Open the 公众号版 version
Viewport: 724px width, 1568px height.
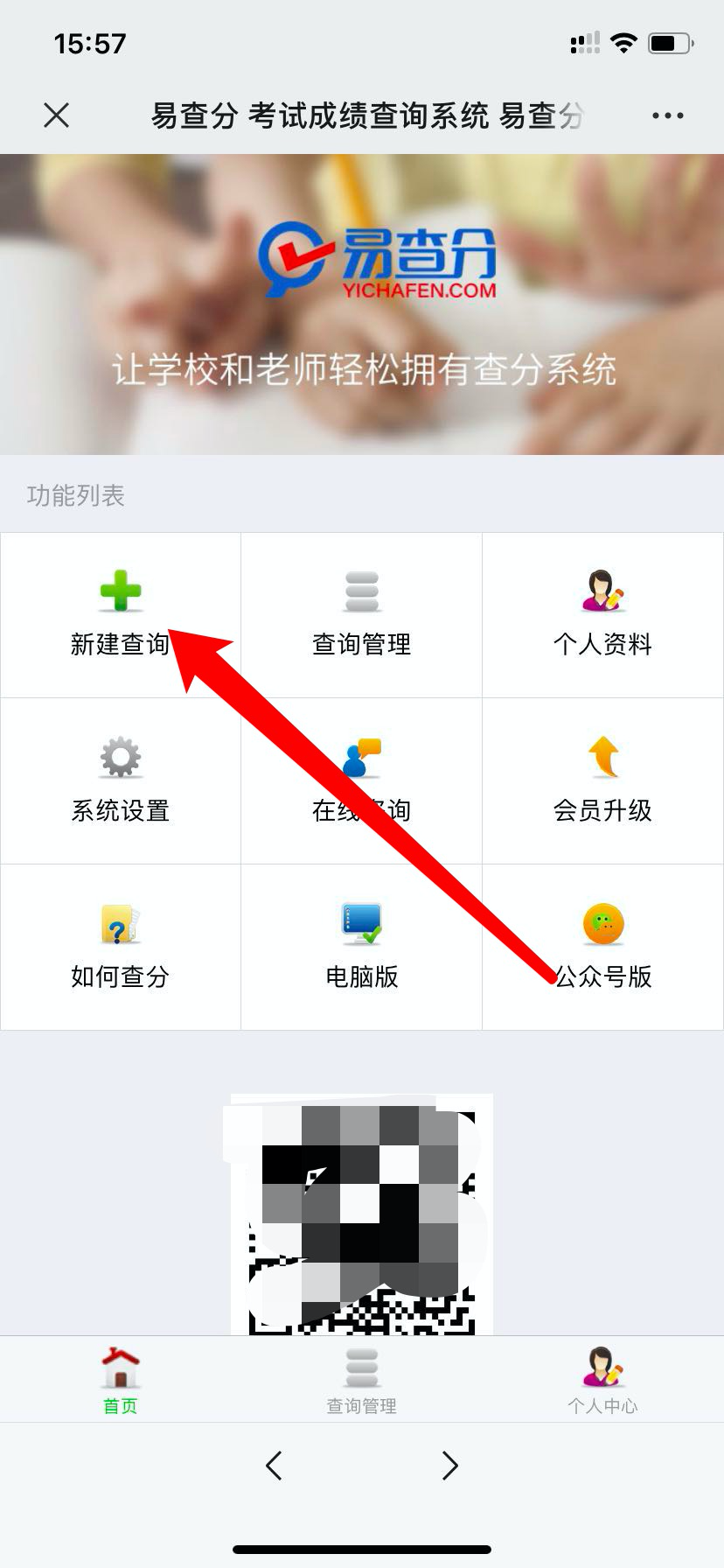pyautogui.click(x=602, y=947)
